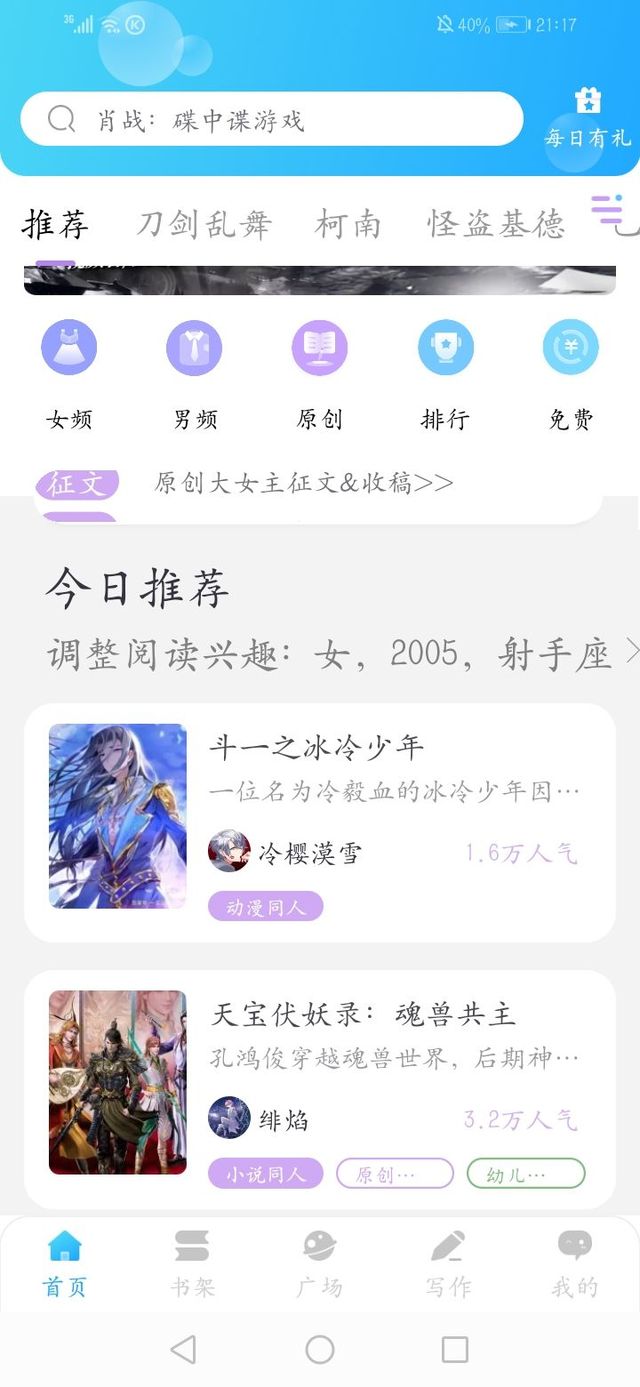Image resolution: width=640 pixels, height=1387 pixels.
Task: Open 原创大女主征文&收稿 announcement
Action: [303, 484]
